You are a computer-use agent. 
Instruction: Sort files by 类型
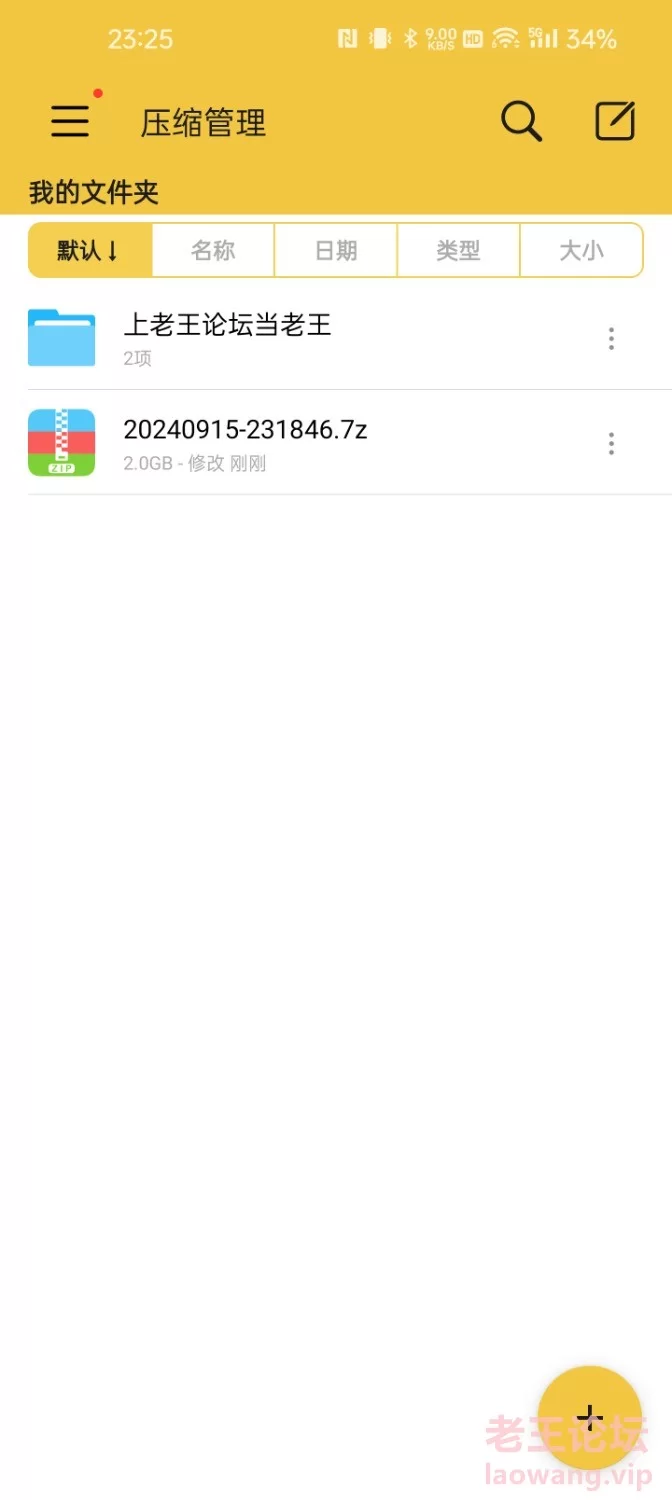point(459,250)
